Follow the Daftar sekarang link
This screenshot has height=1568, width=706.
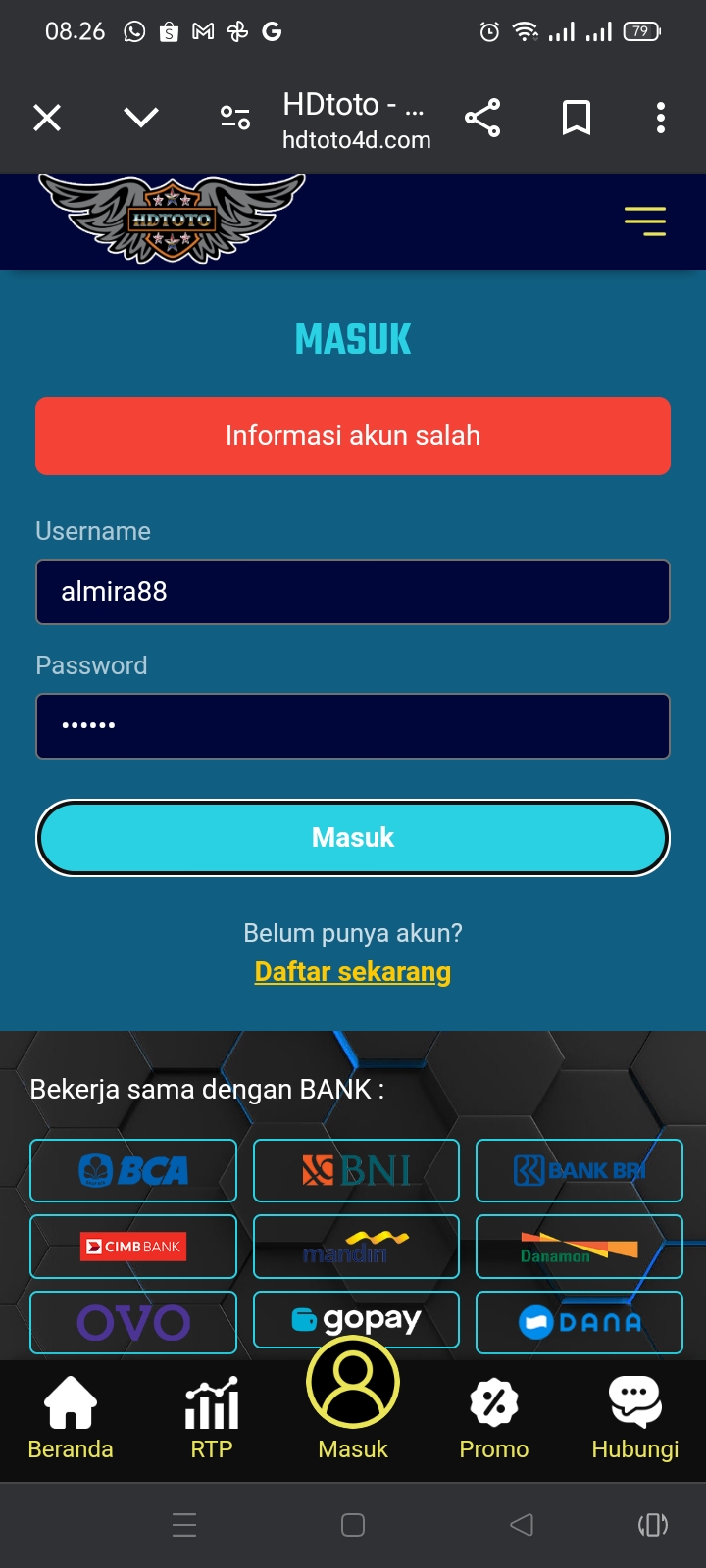[353, 972]
